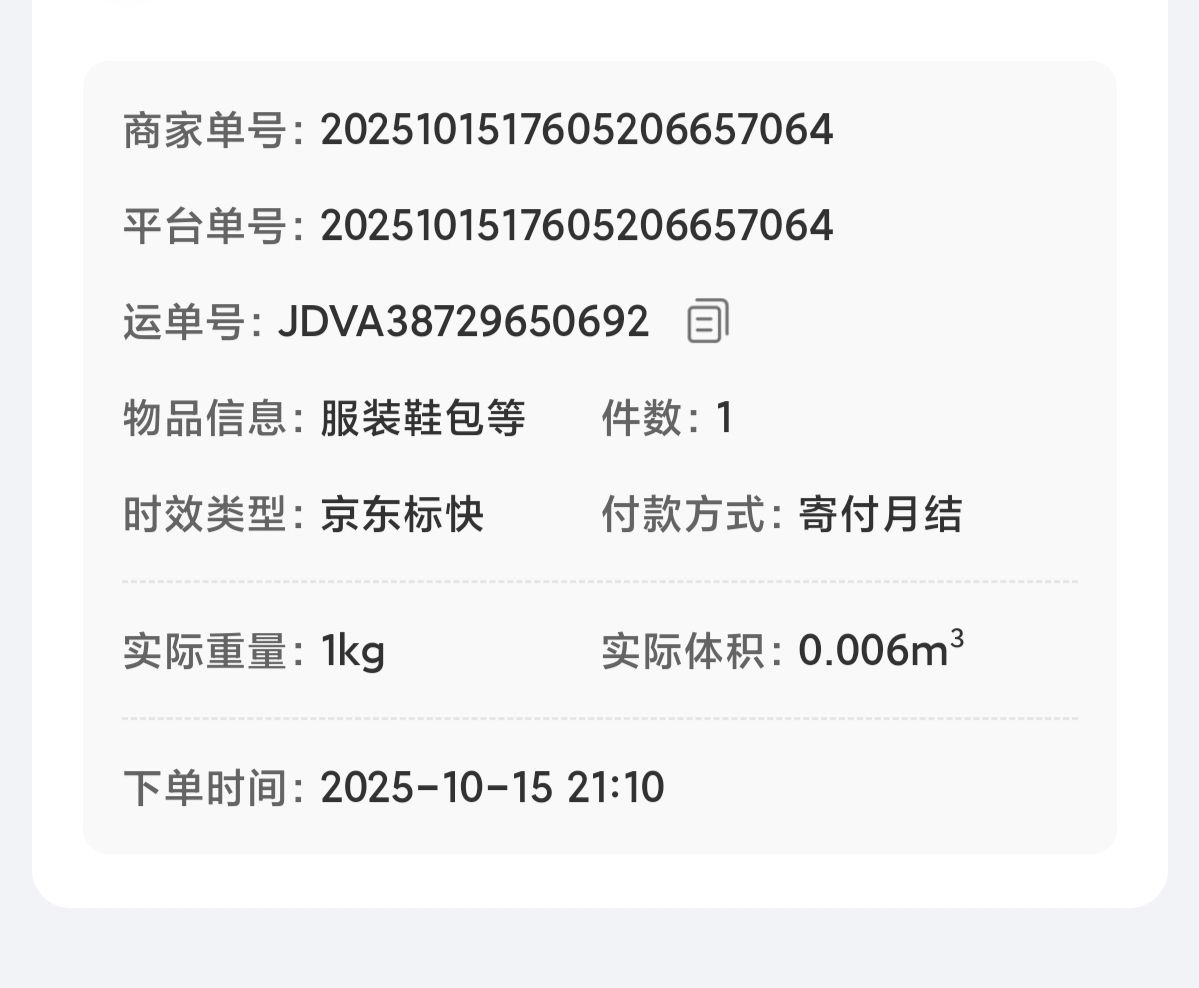The height and width of the screenshot is (988, 1199).
Task: Copy the waybill number JDVA38729650692
Action: point(707,321)
